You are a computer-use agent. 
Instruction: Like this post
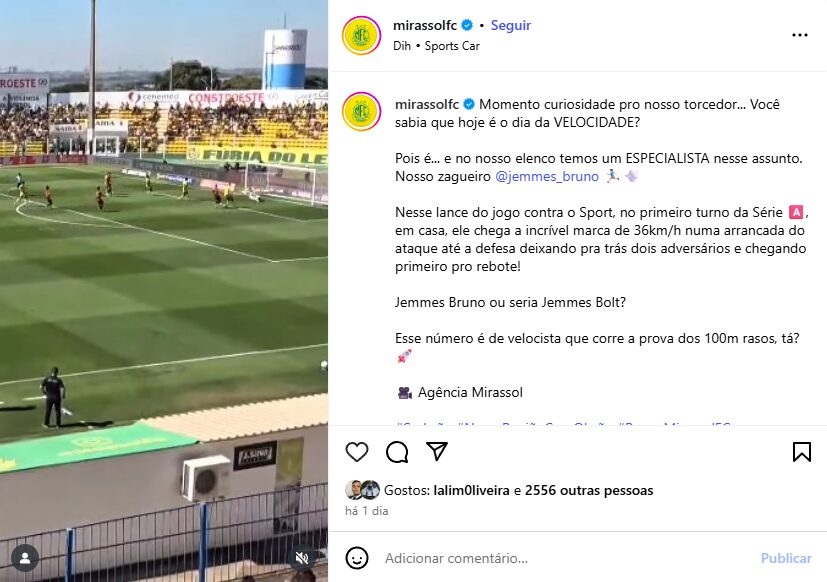point(357,452)
